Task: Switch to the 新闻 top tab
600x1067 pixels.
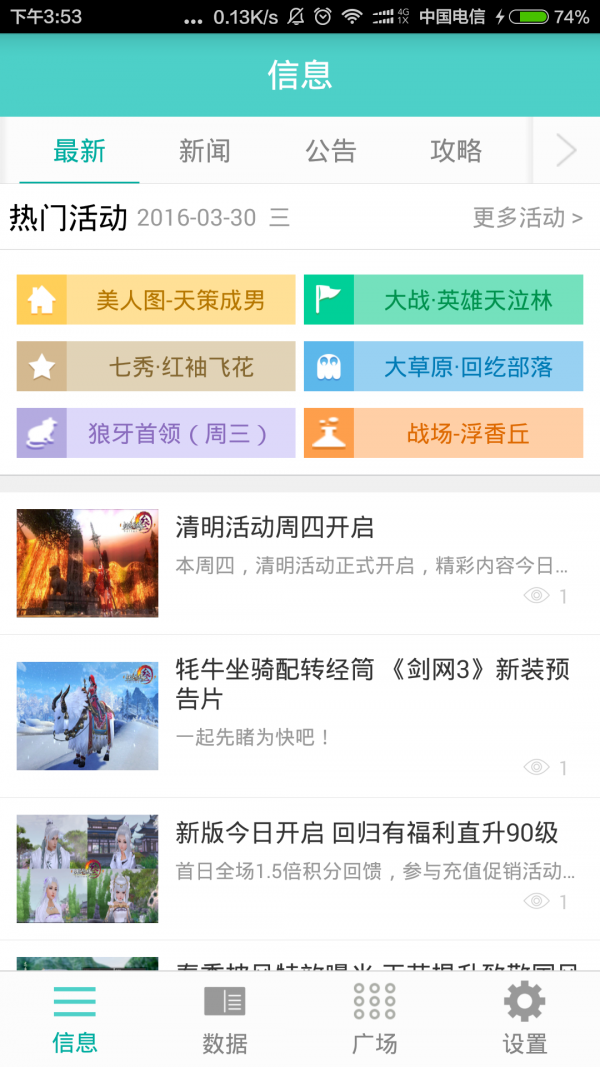Action: click(205, 151)
